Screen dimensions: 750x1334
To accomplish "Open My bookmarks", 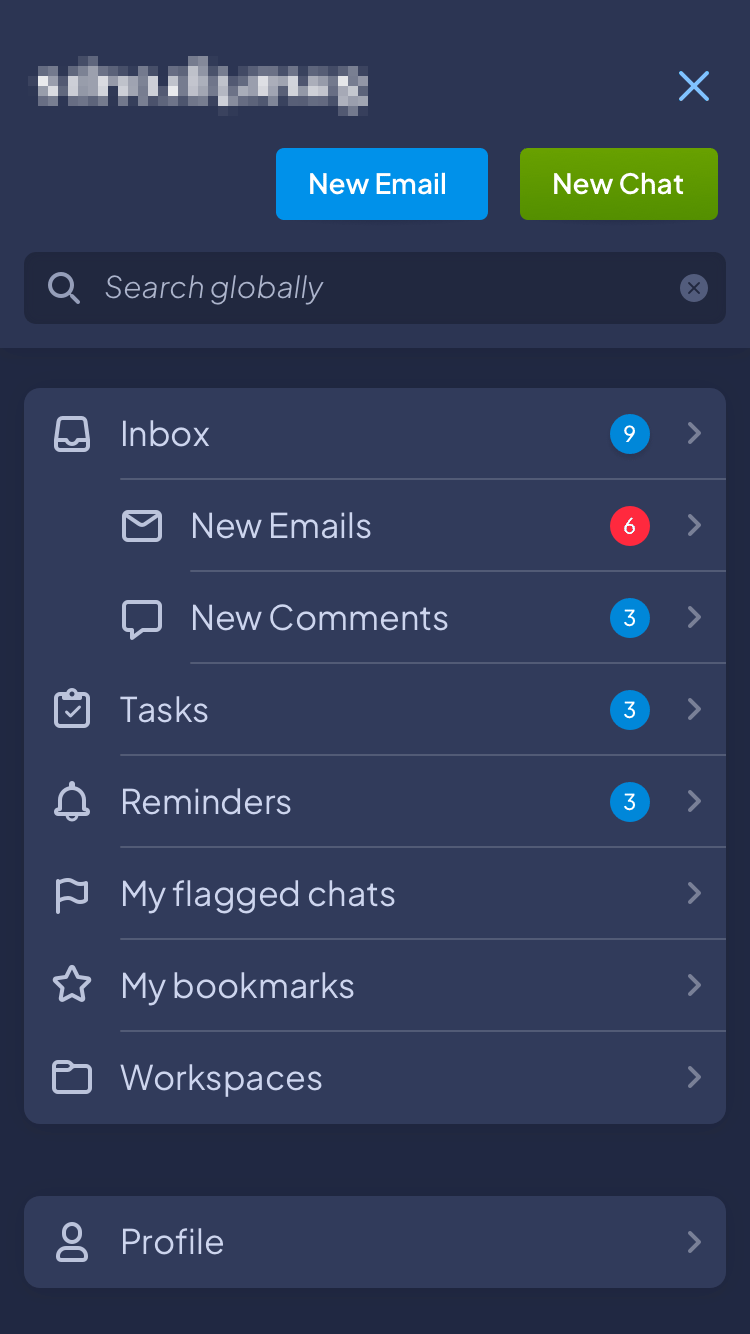I will (x=374, y=986).
